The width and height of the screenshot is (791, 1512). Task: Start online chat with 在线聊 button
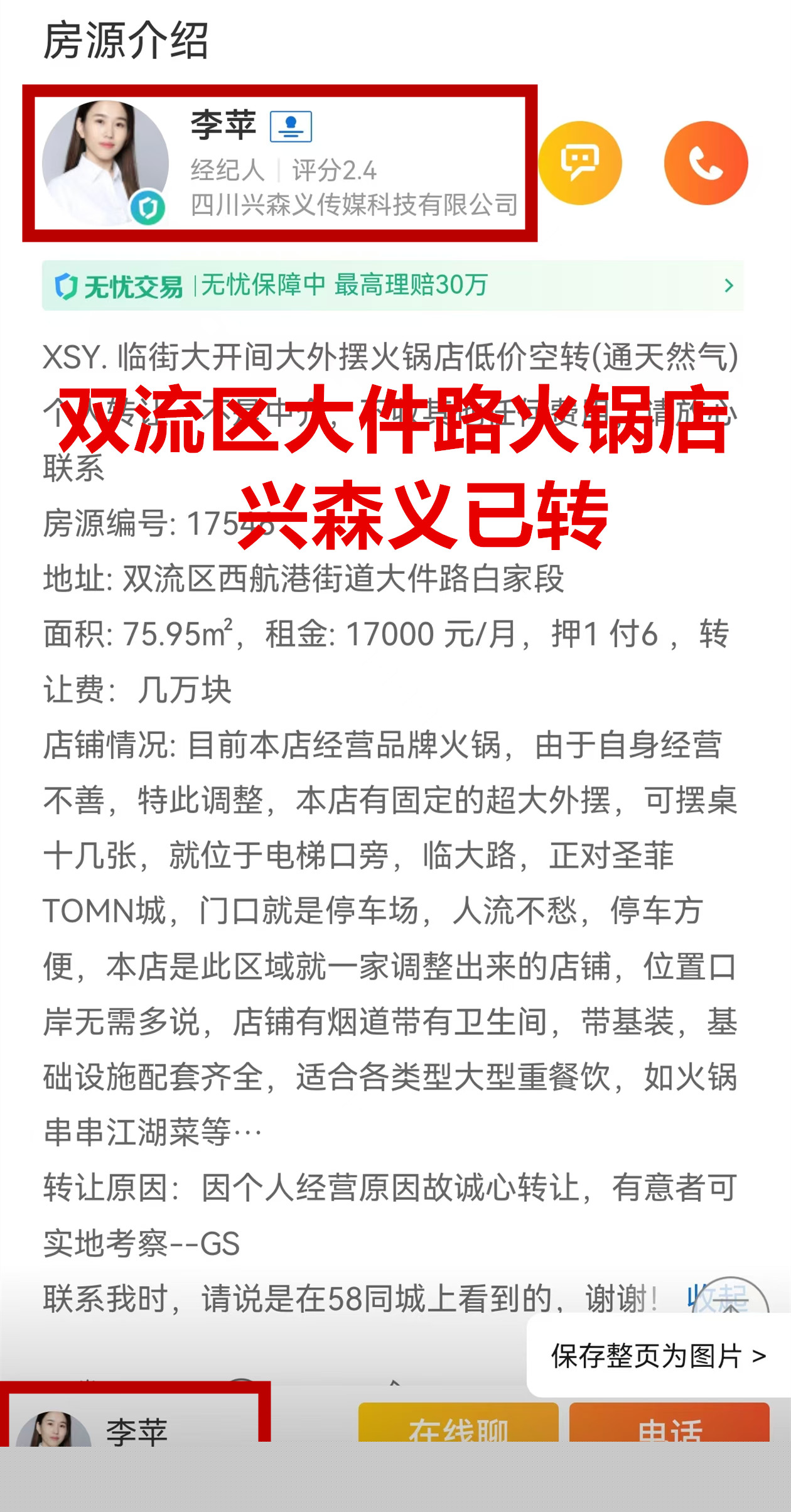point(458,1424)
